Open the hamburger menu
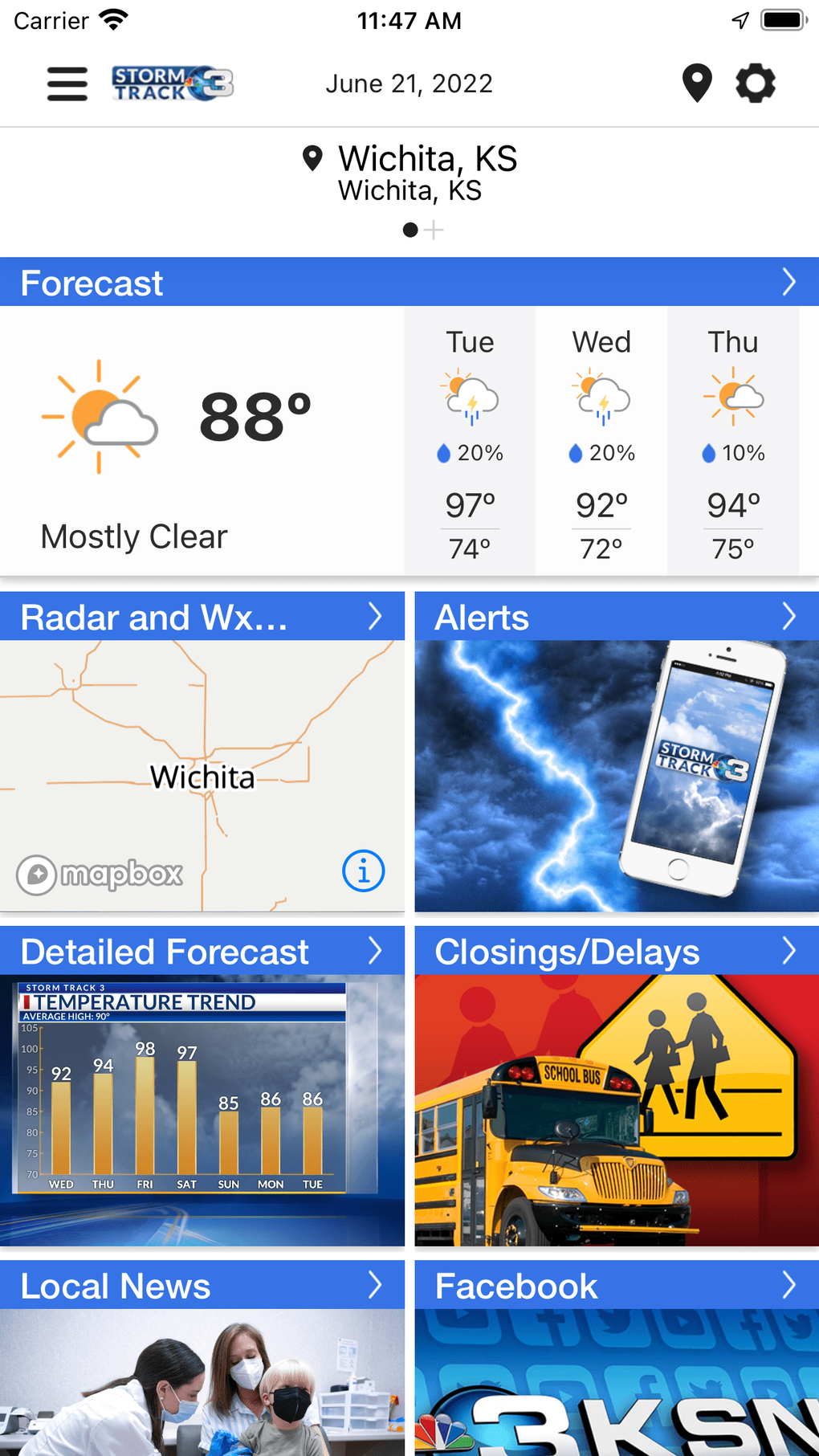 tap(67, 84)
